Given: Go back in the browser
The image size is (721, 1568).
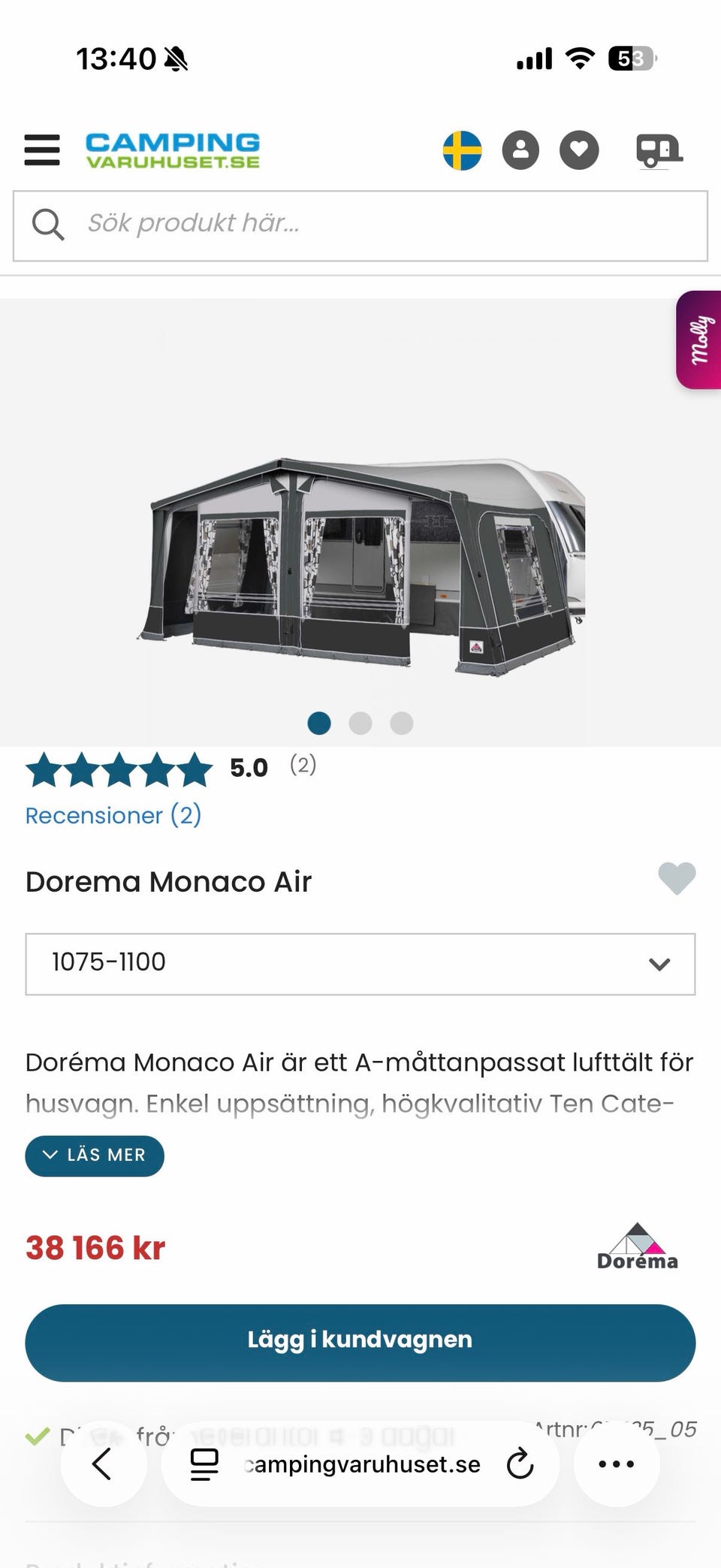Looking at the screenshot, I should tap(103, 1464).
